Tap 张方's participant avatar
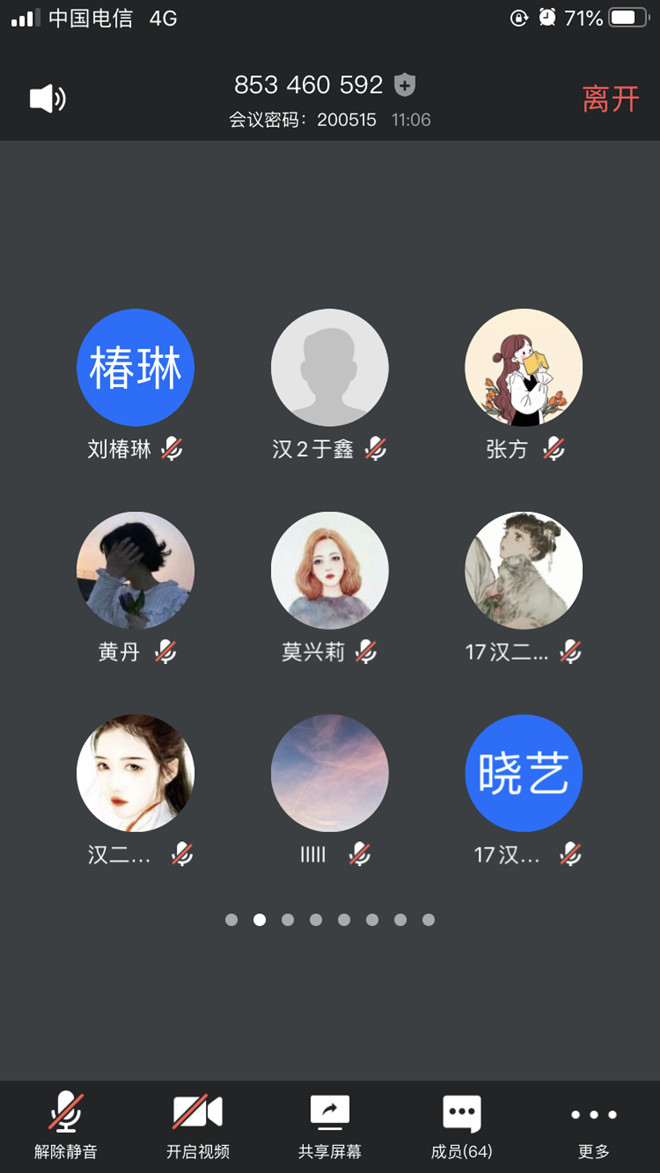Viewport: 660px width, 1173px height. (x=523, y=368)
